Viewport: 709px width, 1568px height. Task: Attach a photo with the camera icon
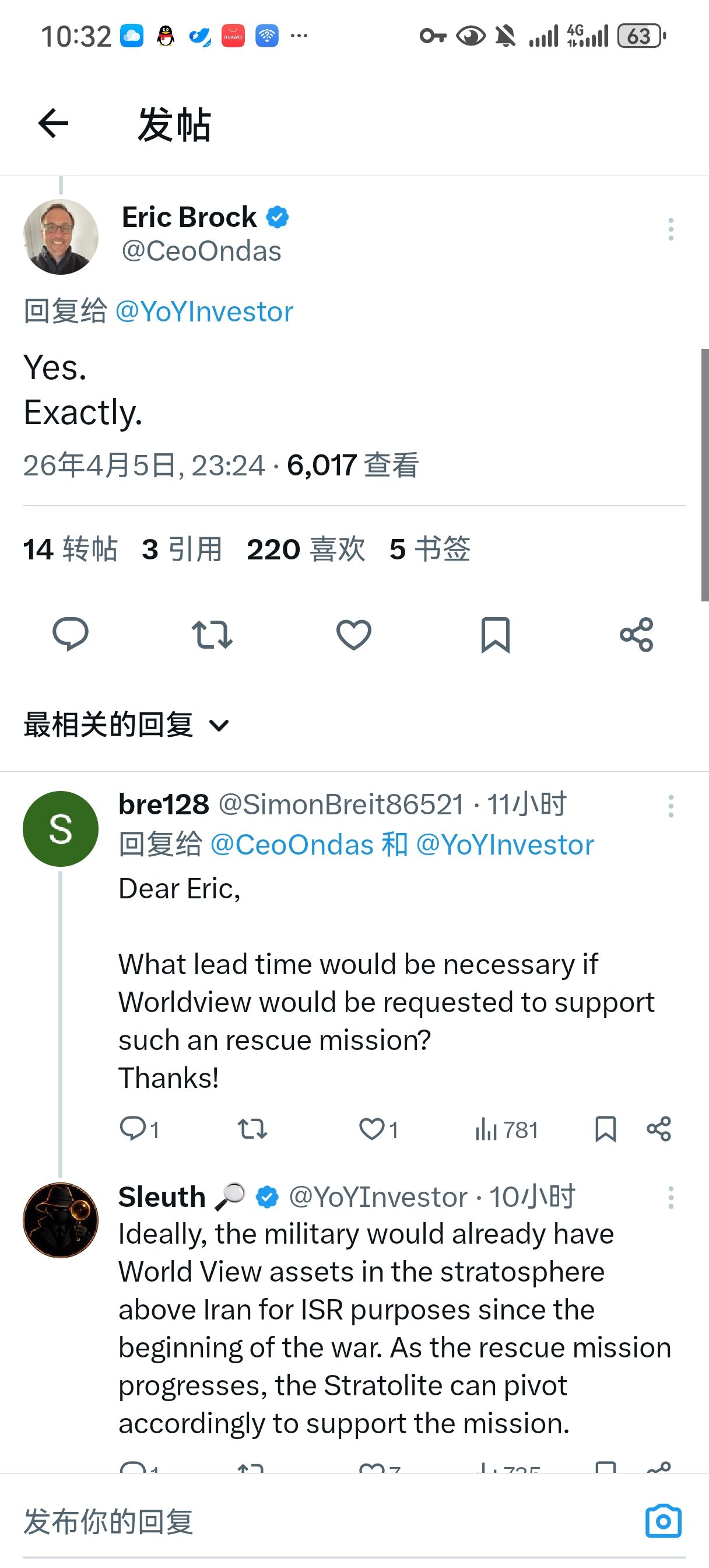(x=664, y=1521)
